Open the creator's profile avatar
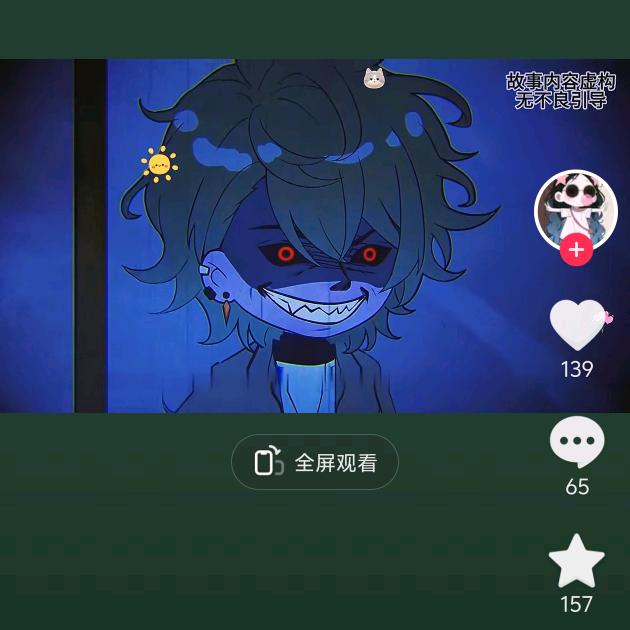The width and height of the screenshot is (630, 630). (x=576, y=208)
